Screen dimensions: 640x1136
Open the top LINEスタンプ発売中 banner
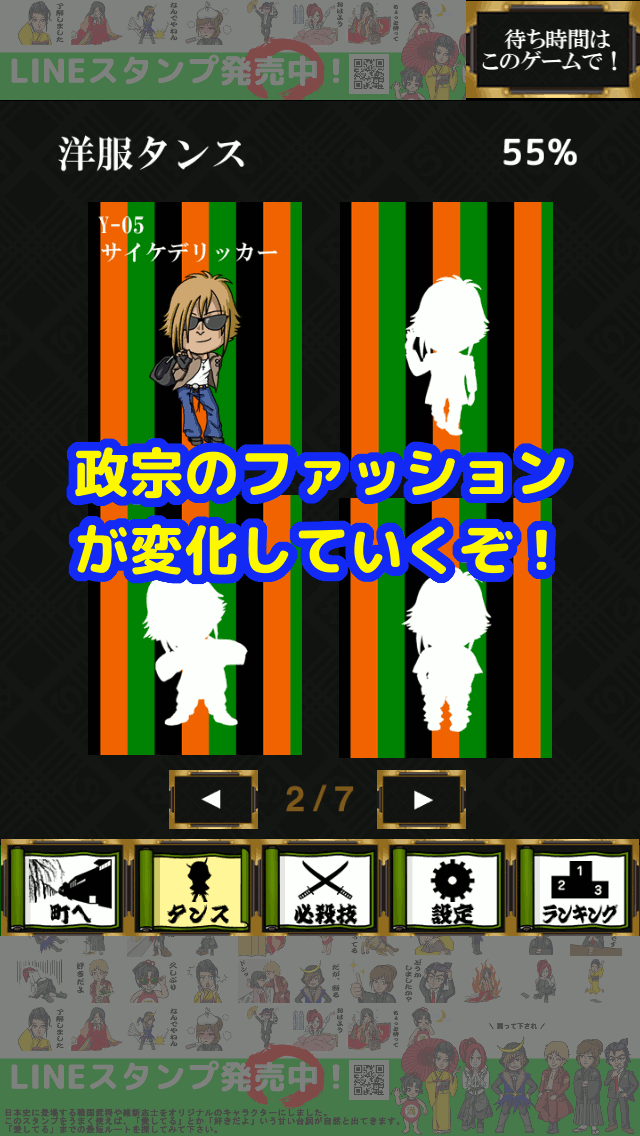point(232,49)
